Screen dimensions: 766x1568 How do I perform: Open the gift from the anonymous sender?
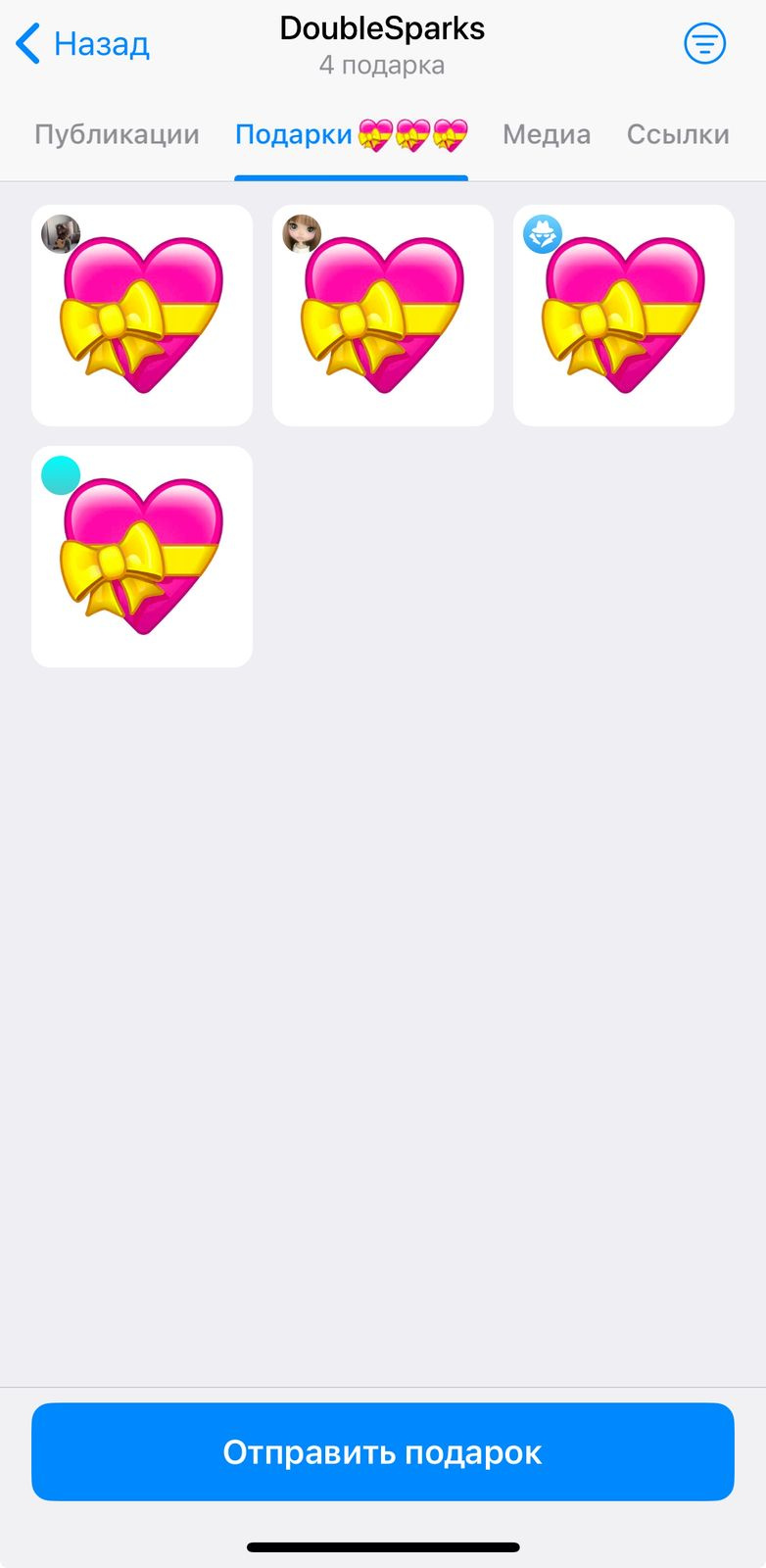pos(624,316)
